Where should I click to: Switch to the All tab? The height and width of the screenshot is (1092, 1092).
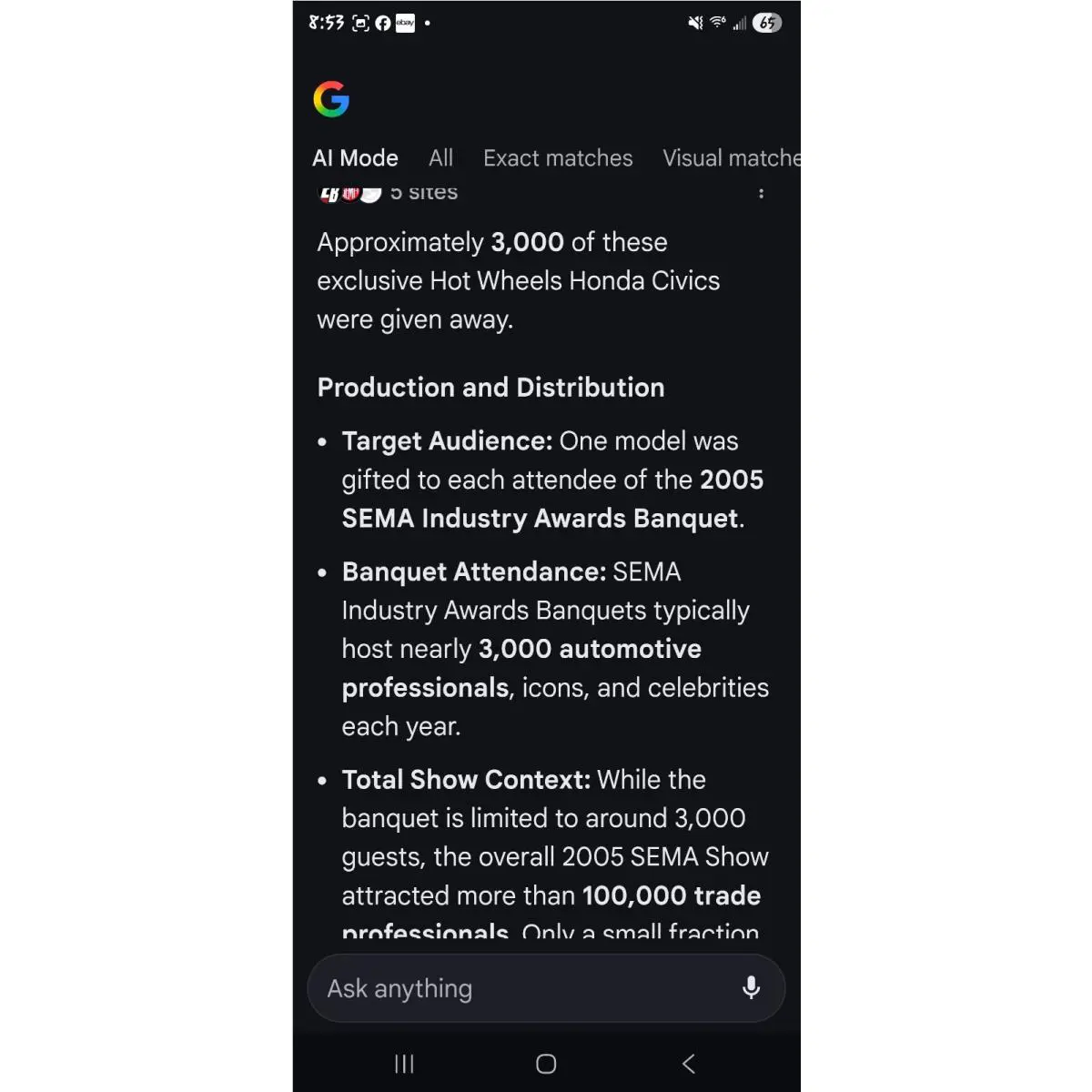(x=440, y=158)
